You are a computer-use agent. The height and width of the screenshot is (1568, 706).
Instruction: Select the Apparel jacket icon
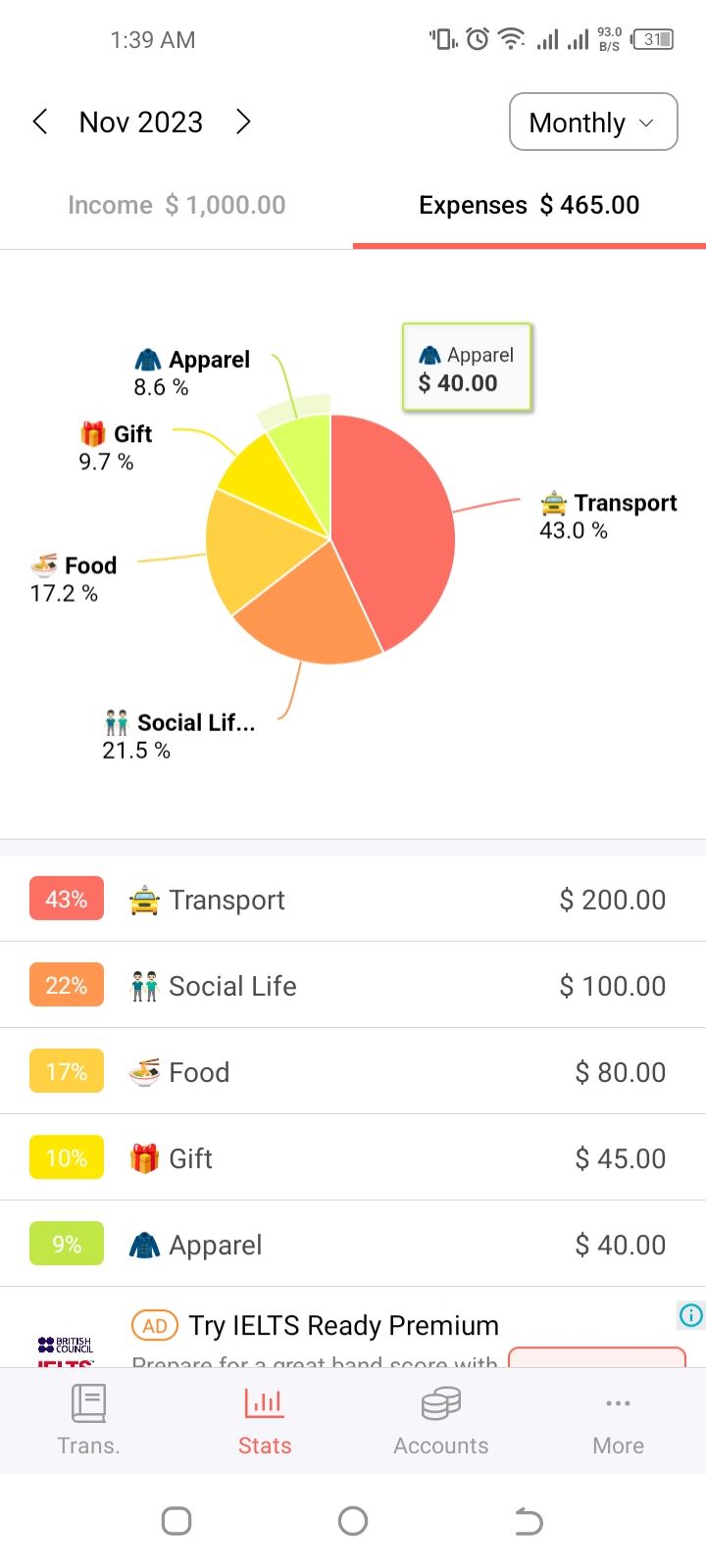click(x=143, y=1244)
